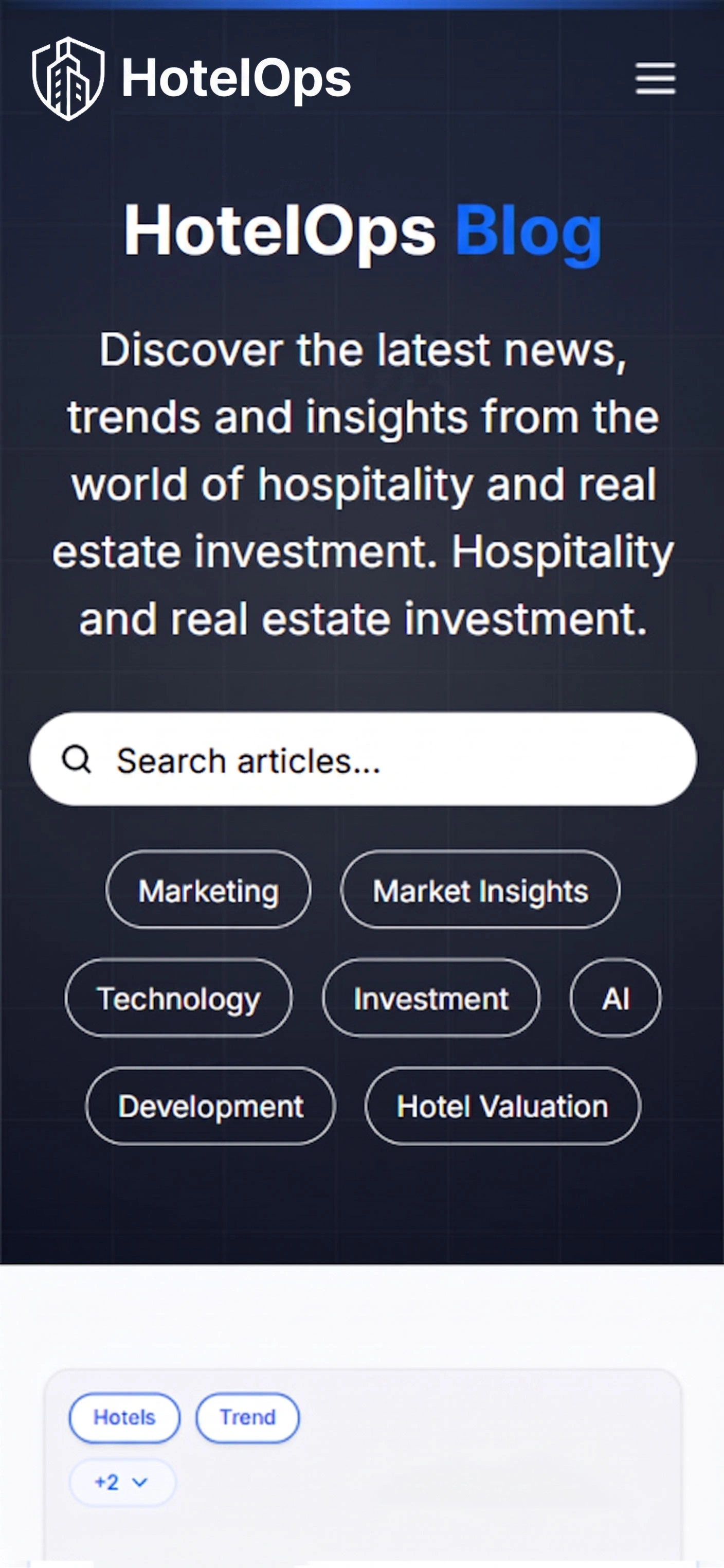Select the Market Insights chip

click(480, 890)
